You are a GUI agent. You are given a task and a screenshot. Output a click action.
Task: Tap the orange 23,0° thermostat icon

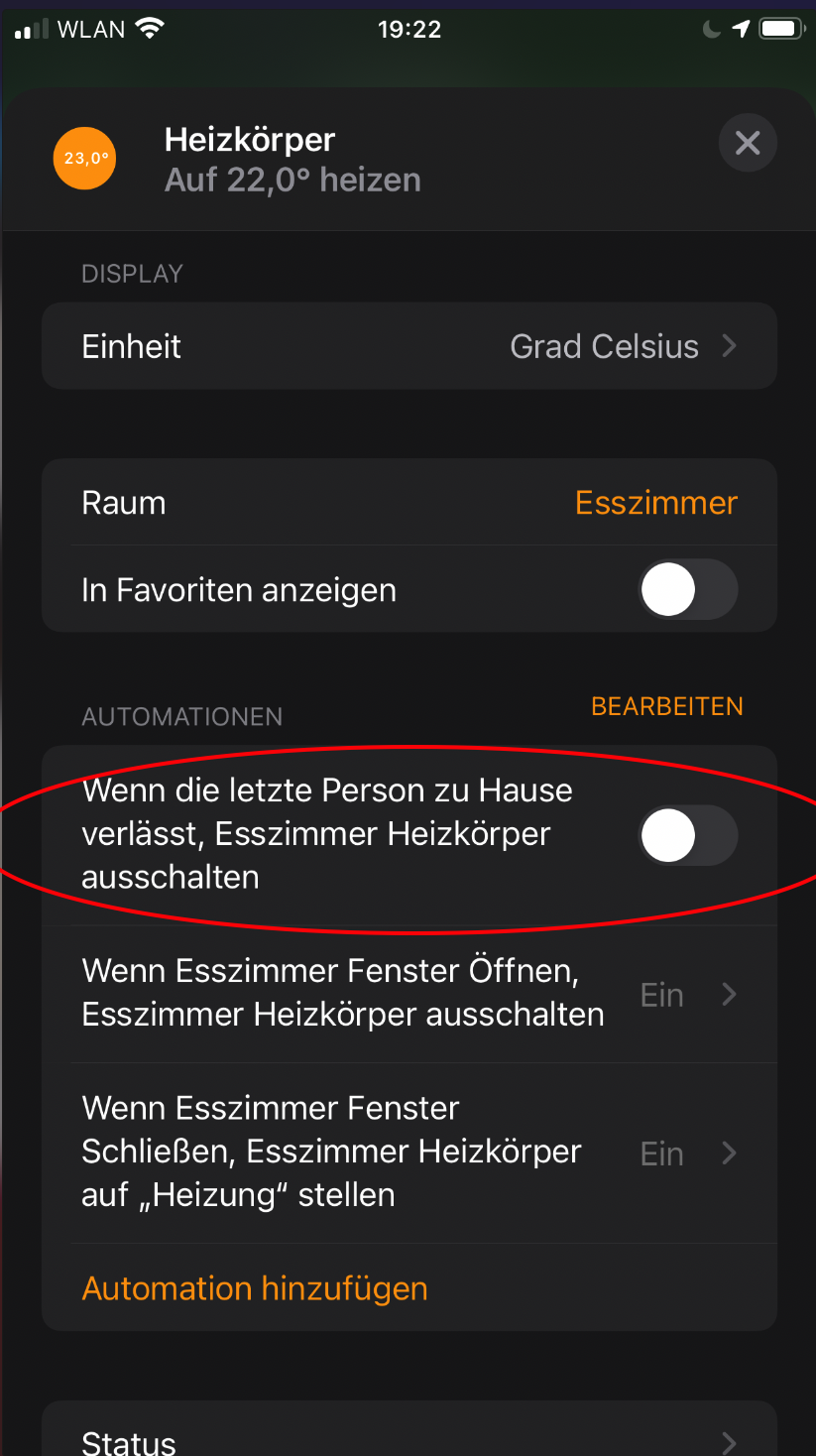pos(85,158)
